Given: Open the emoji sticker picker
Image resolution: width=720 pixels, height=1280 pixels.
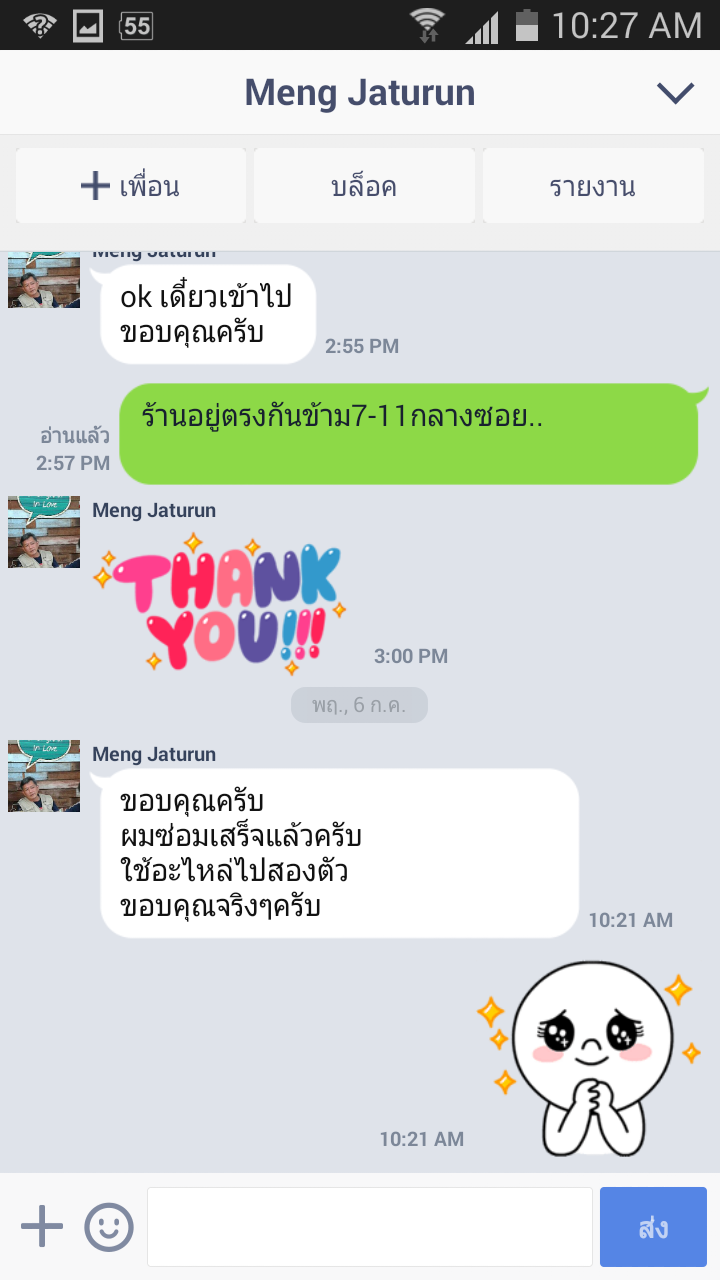Looking at the screenshot, I should pos(109,1226).
